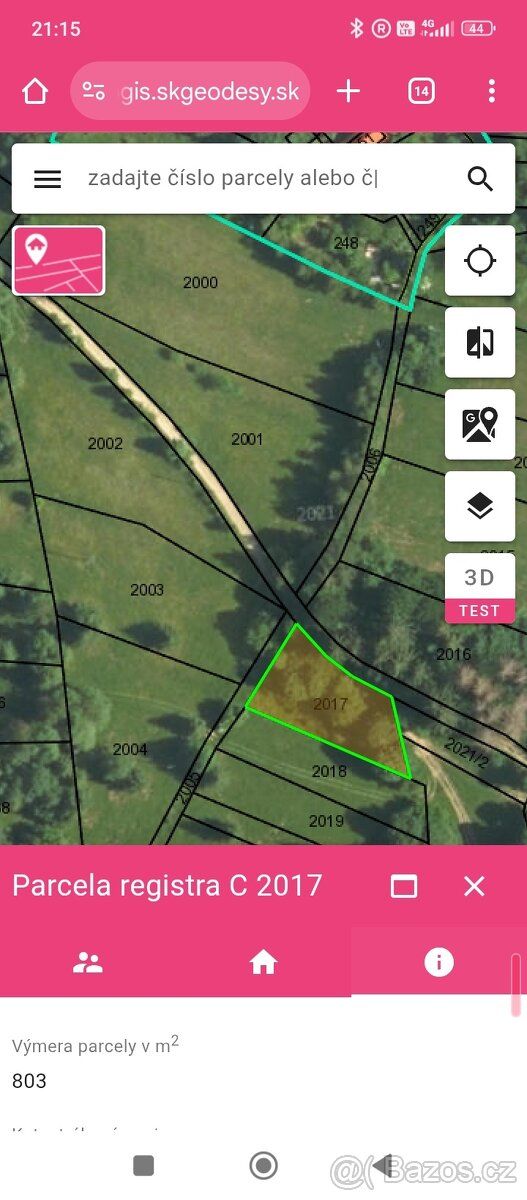Show the 14 open tabs
Viewport: 527px width, 1200px height.
pyautogui.click(x=421, y=92)
